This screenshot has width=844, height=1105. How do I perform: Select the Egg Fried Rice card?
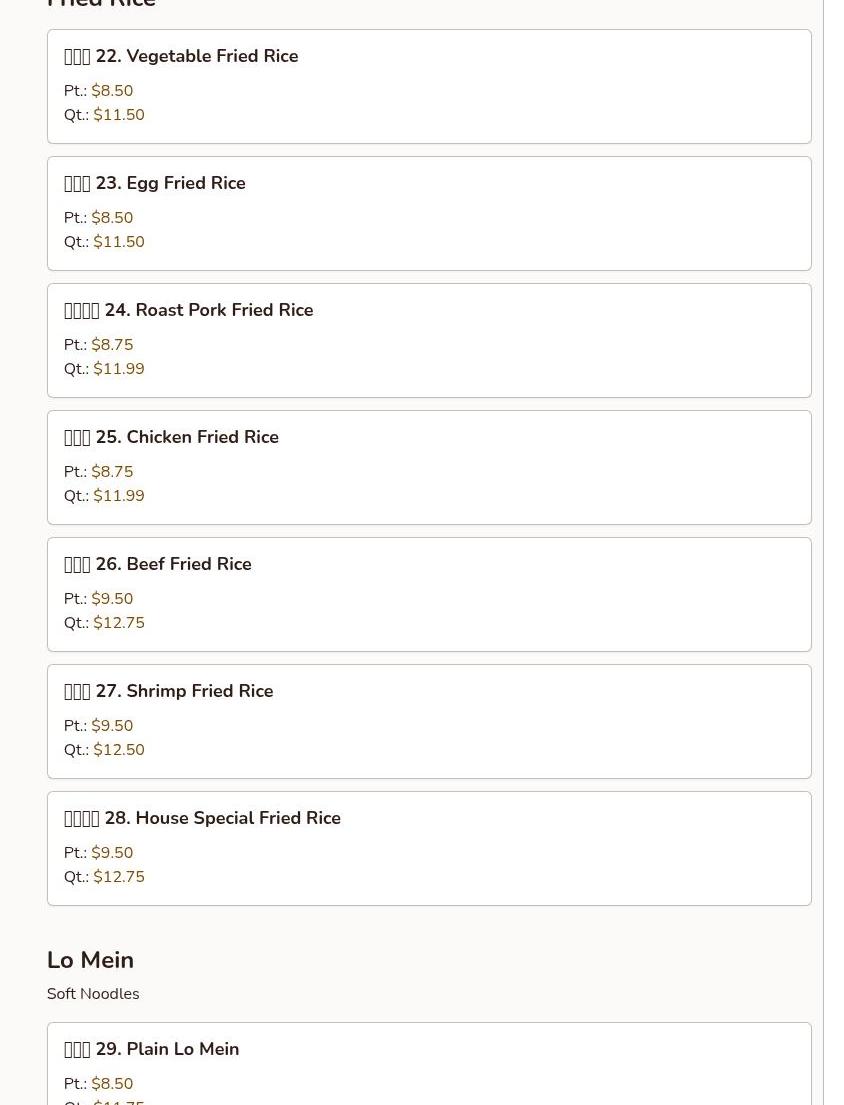point(428,213)
